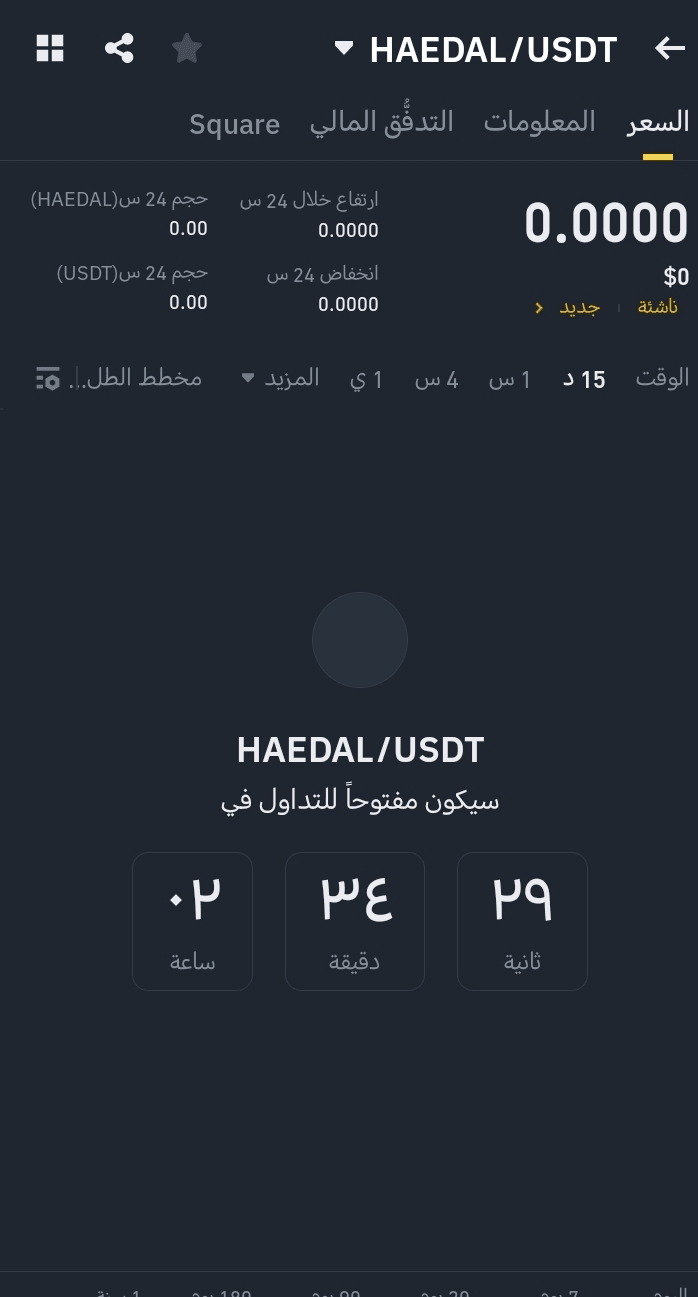698x1297 pixels.
Task: Open chart settings icon
Action: pyautogui.click(x=48, y=378)
